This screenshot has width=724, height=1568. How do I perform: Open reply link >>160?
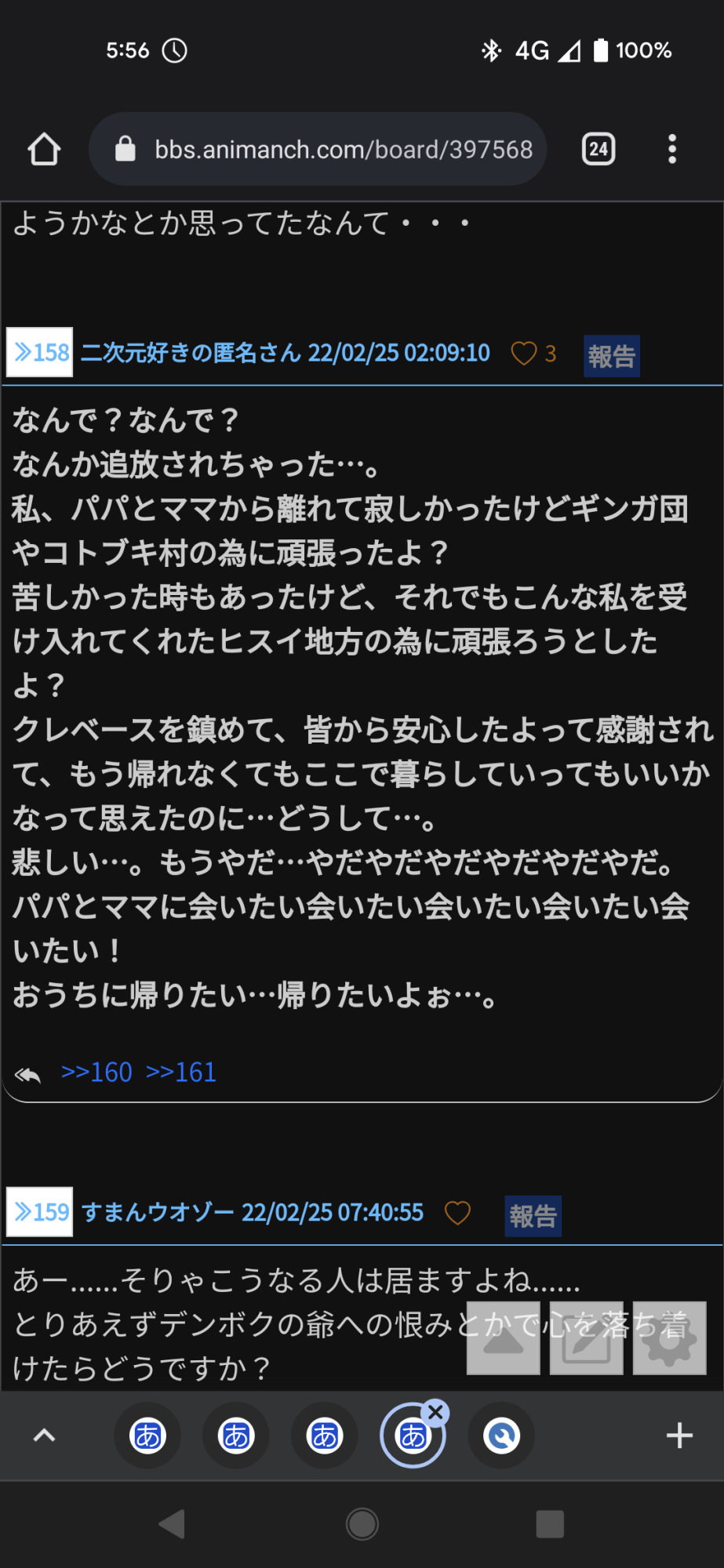click(96, 1072)
